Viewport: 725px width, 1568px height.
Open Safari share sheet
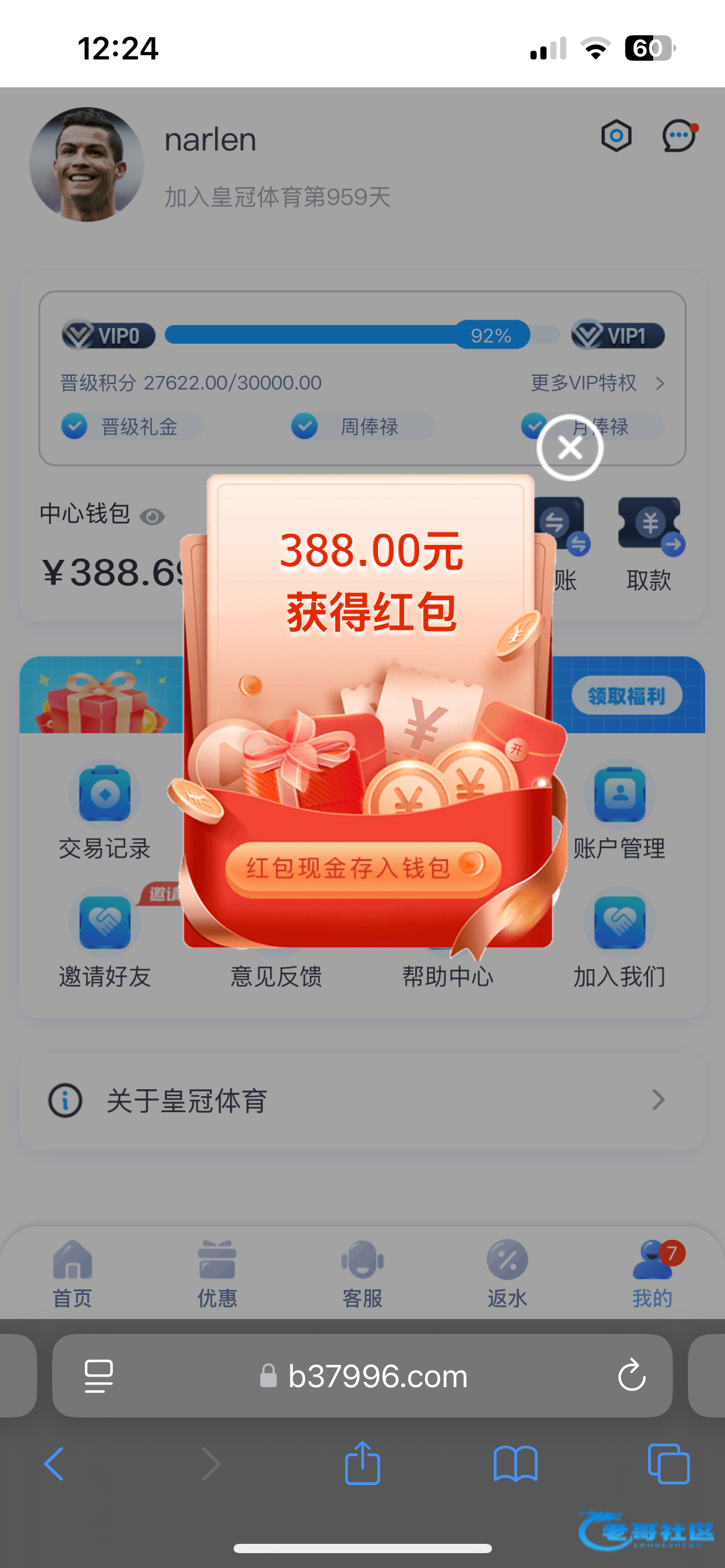pyautogui.click(x=362, y=1464)
